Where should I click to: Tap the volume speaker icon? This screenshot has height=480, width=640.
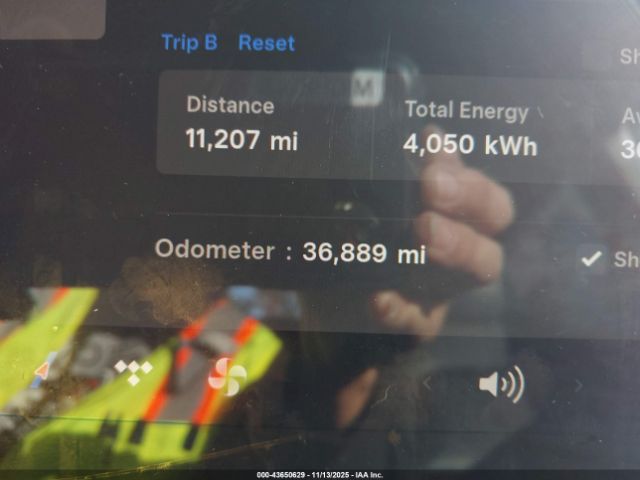point(501,384)
